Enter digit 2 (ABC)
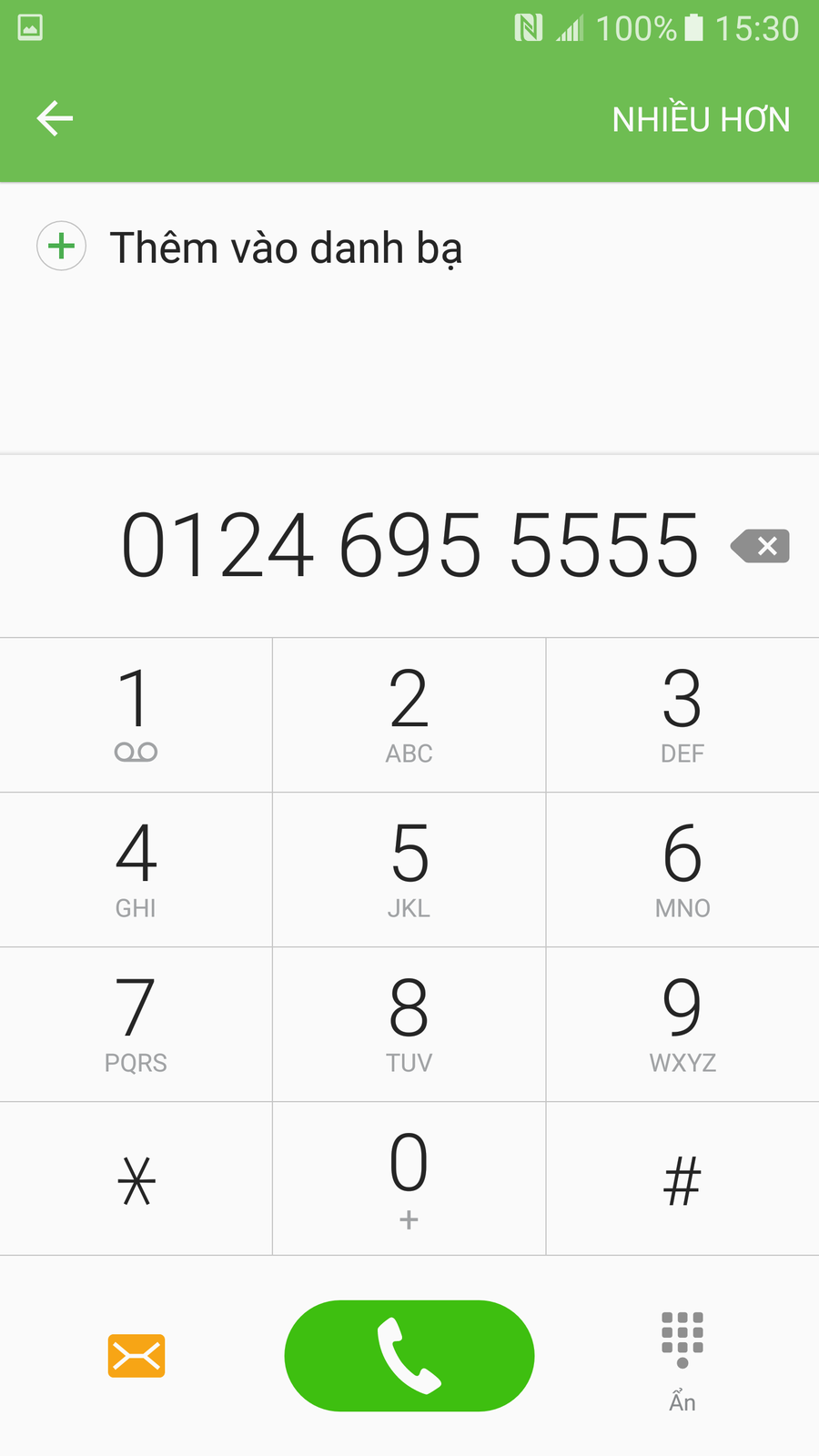Image resolution: width=819 pixels, height=1456 pixels. (409, 714)
